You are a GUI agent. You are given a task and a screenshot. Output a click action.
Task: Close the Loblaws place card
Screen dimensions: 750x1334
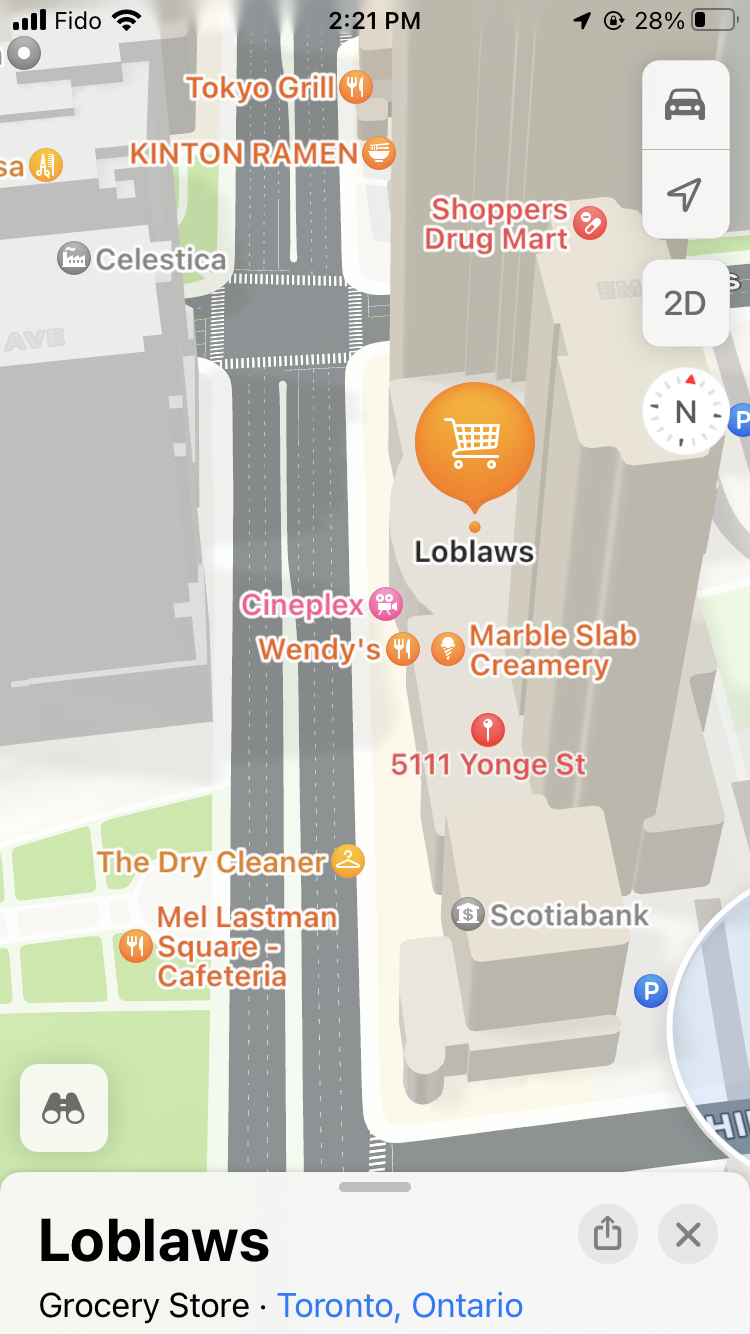coord(688,1234)
